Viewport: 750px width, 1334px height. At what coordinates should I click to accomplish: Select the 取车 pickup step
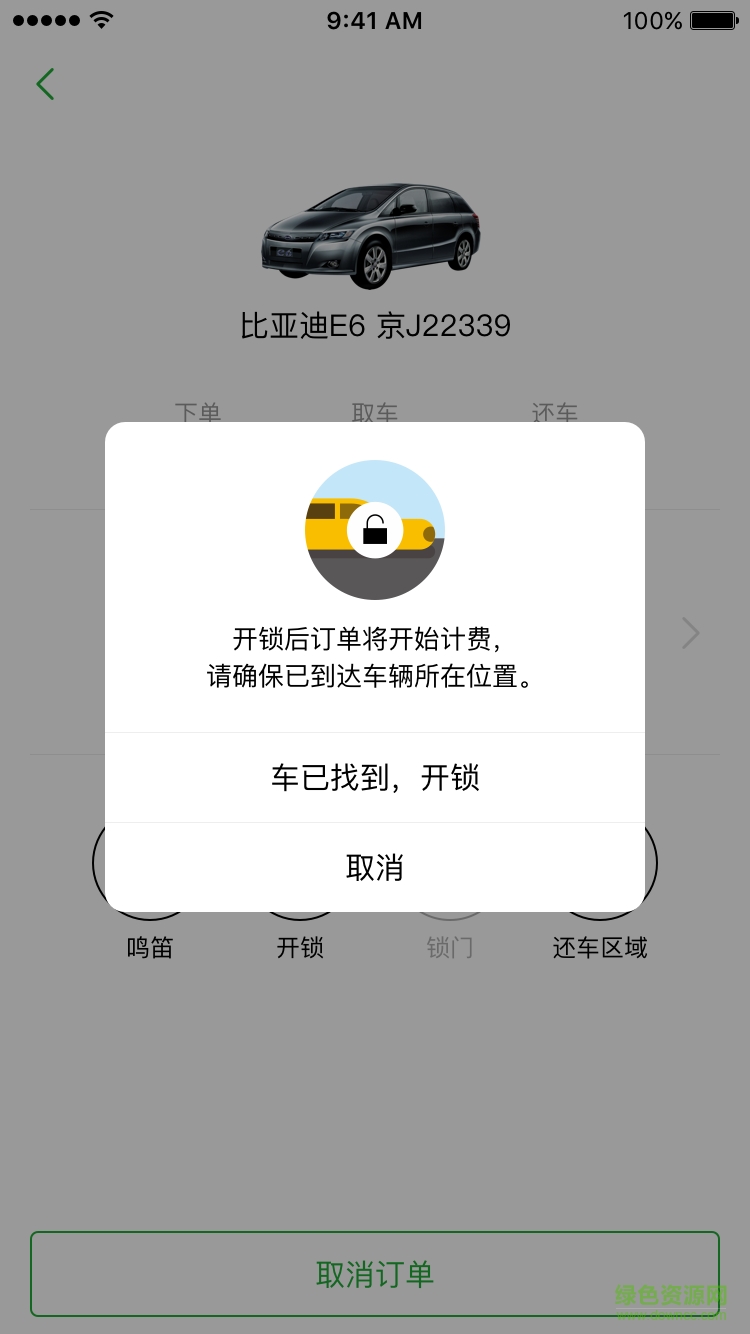point(375,413)
